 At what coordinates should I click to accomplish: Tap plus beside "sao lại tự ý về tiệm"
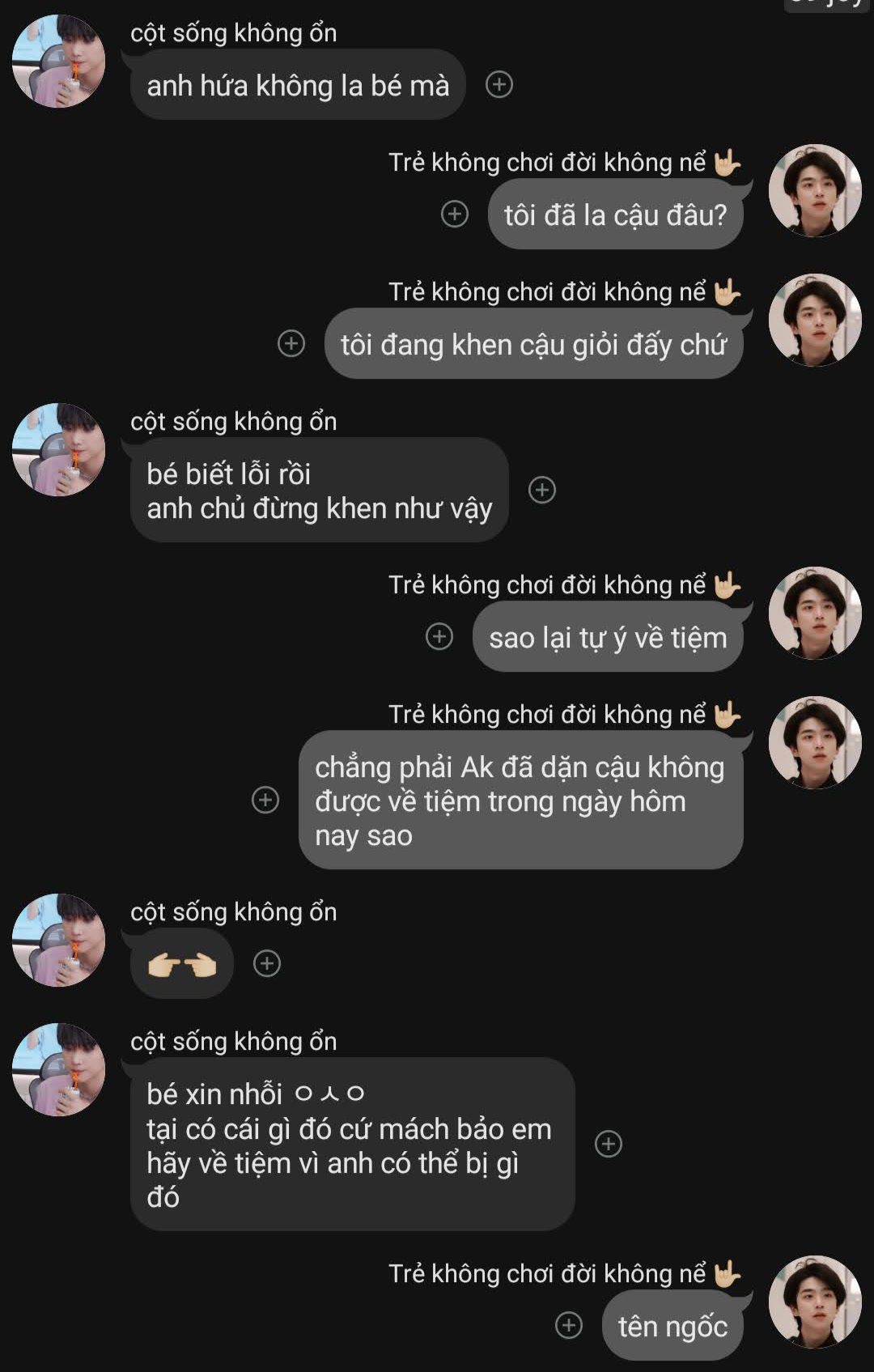pyautogui.click(x=439, y=636)
